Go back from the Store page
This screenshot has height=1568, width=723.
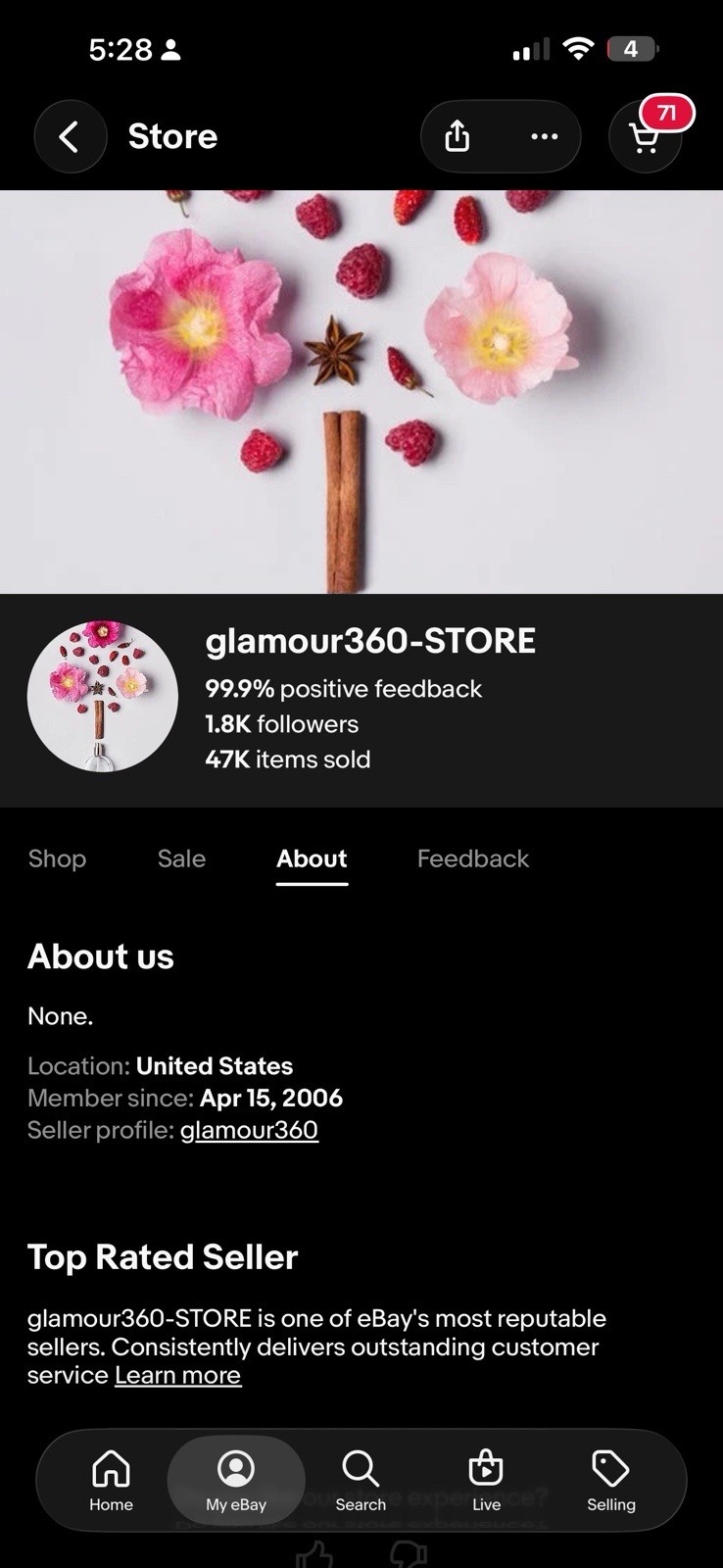[x=70, y=136]
